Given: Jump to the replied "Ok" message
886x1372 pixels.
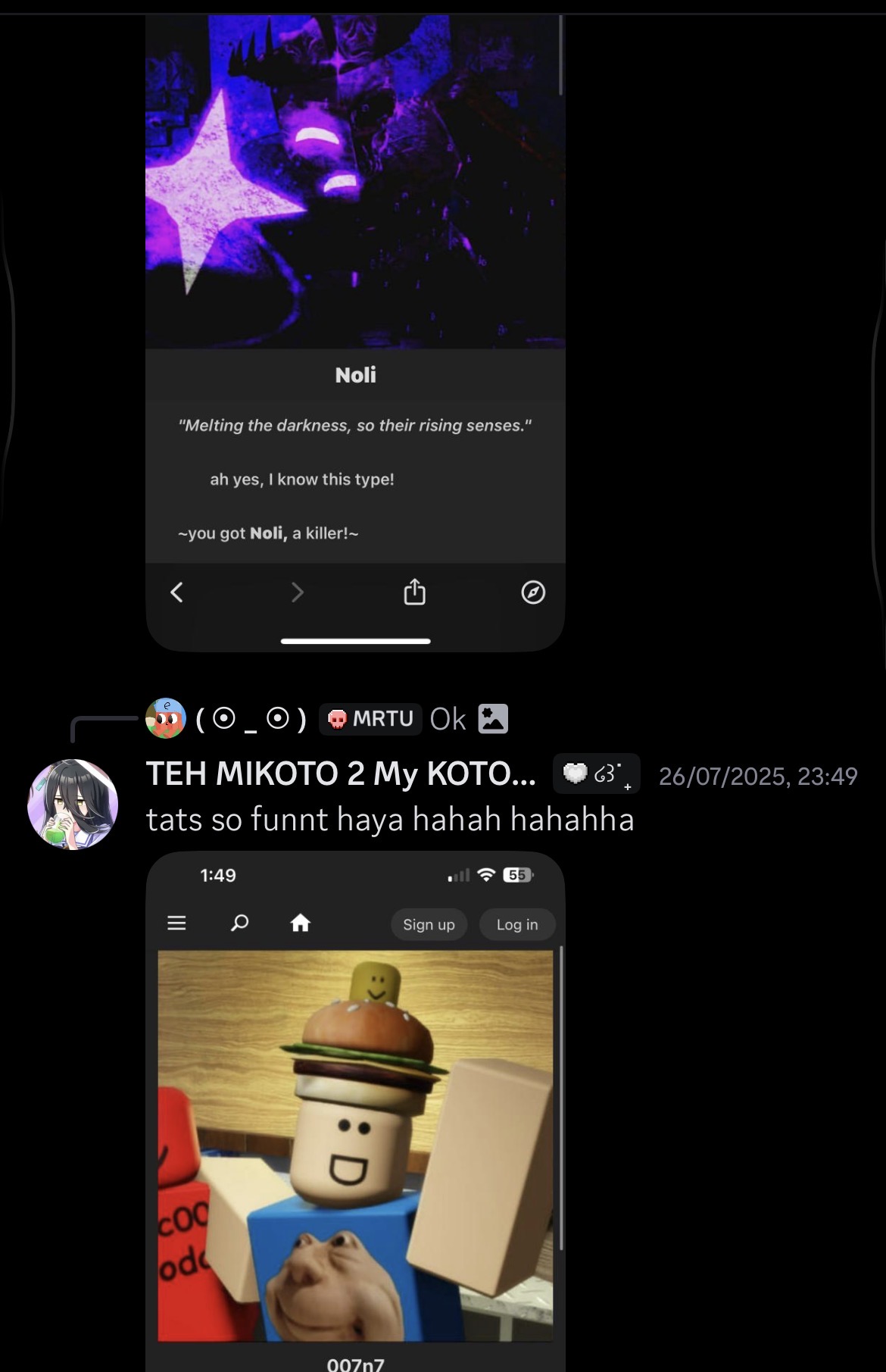Looking at the screenshot, I should tap(448, 719).
